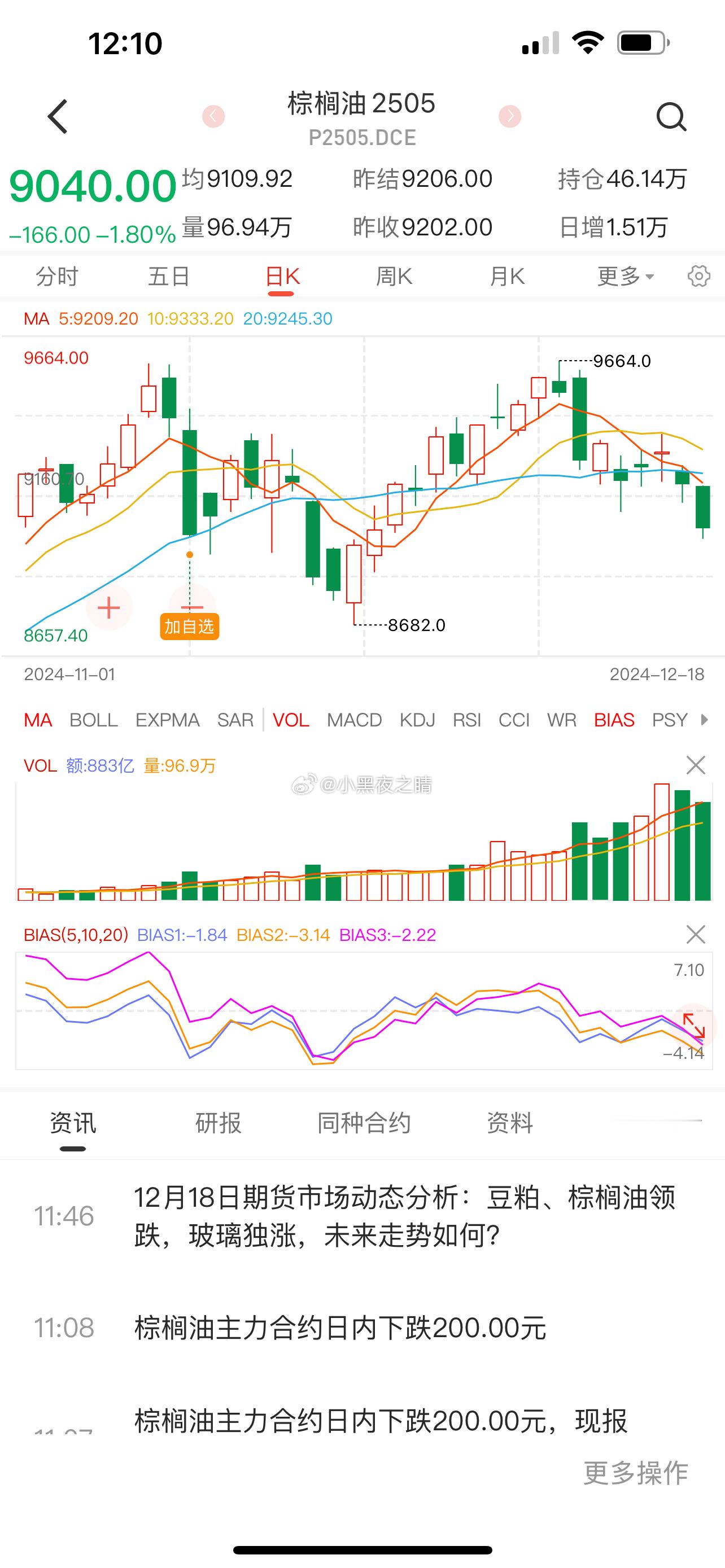Select the BOLL indicator

pyautogui.click(x=93, y=720)
